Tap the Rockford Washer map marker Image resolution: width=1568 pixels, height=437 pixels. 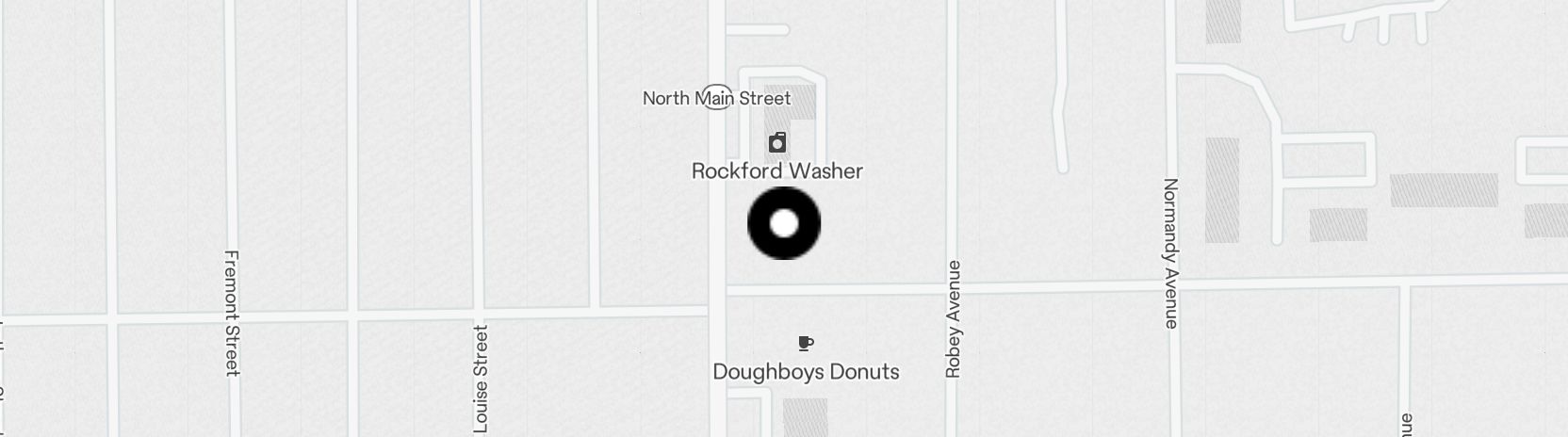point(777,143)
